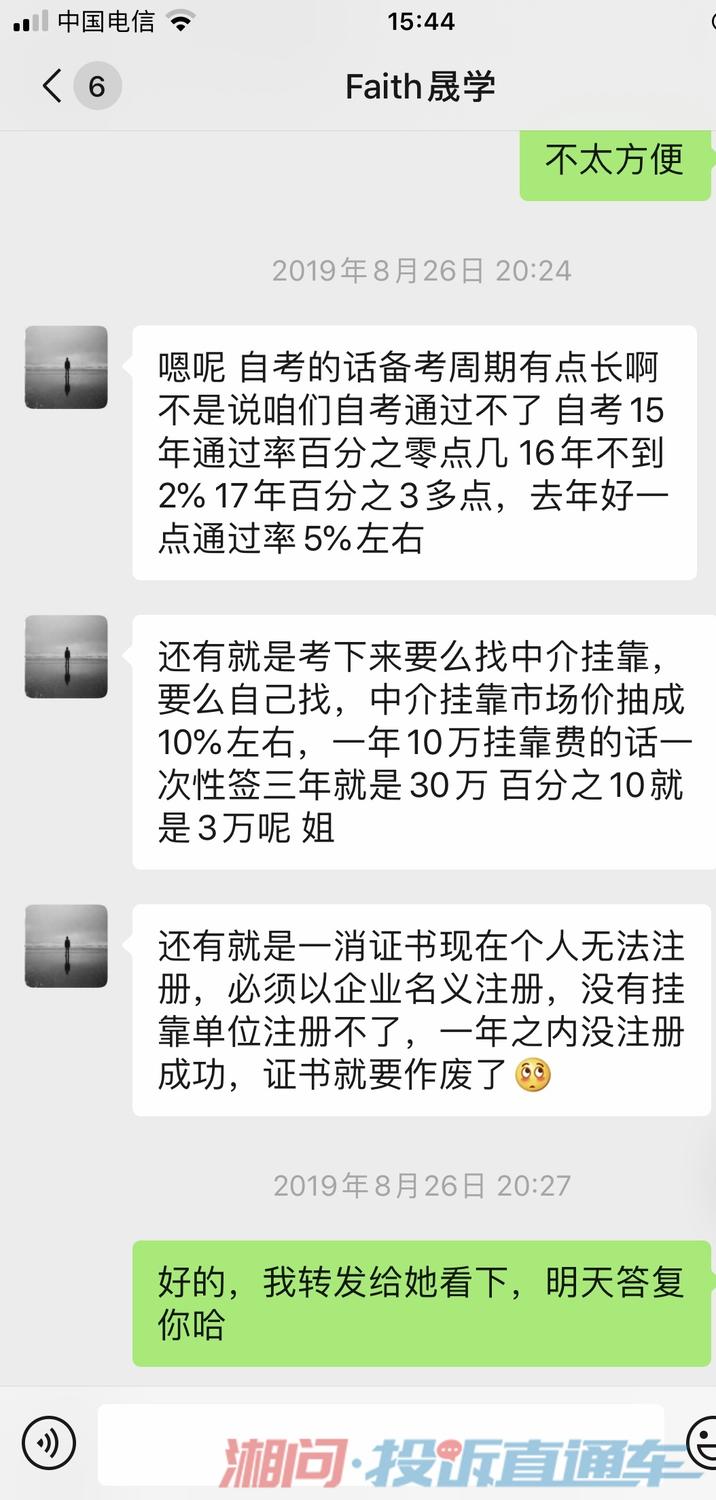Tap the message text input field
Viewport: 716px width, 1500px height.
pos(380,1442)
